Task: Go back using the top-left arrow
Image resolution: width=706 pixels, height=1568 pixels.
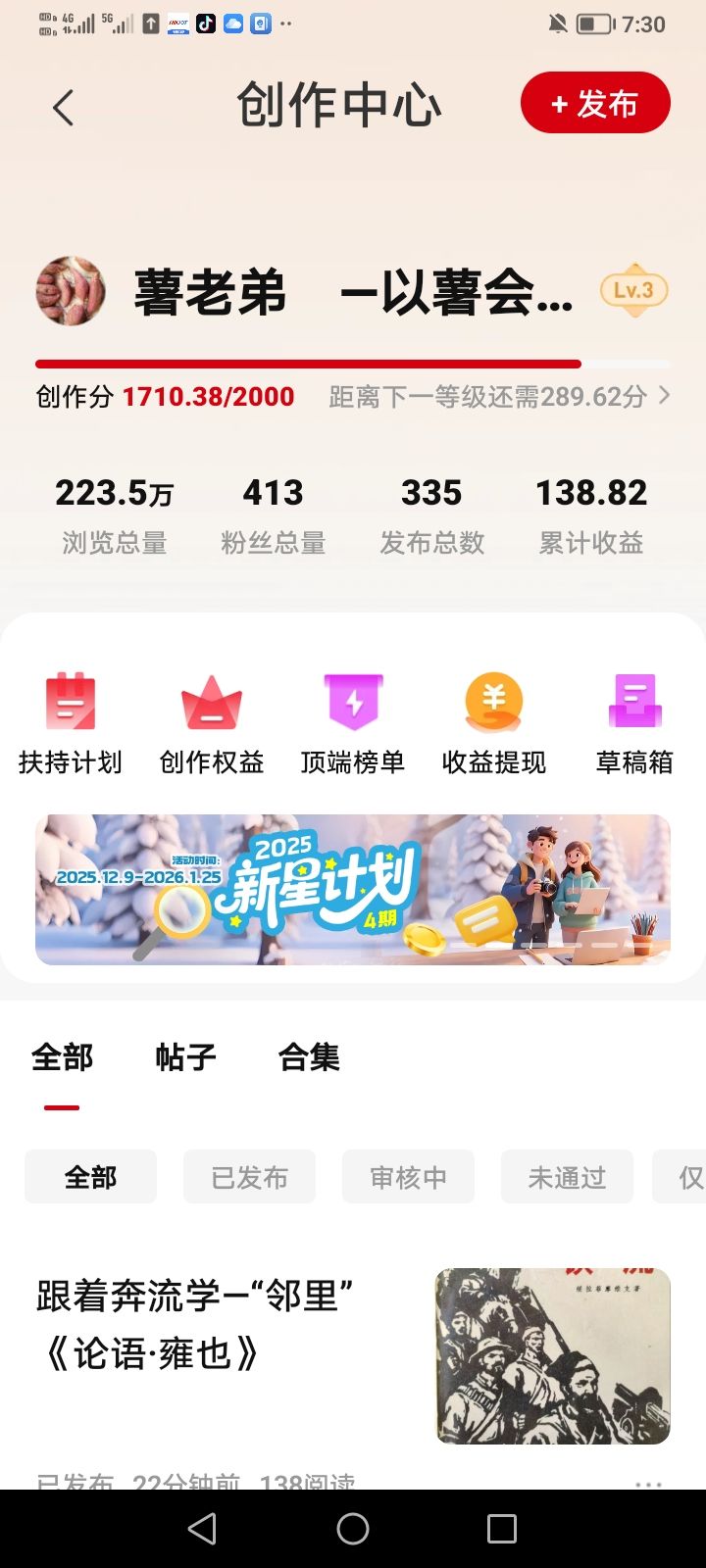Action: [x=64, y=108]
